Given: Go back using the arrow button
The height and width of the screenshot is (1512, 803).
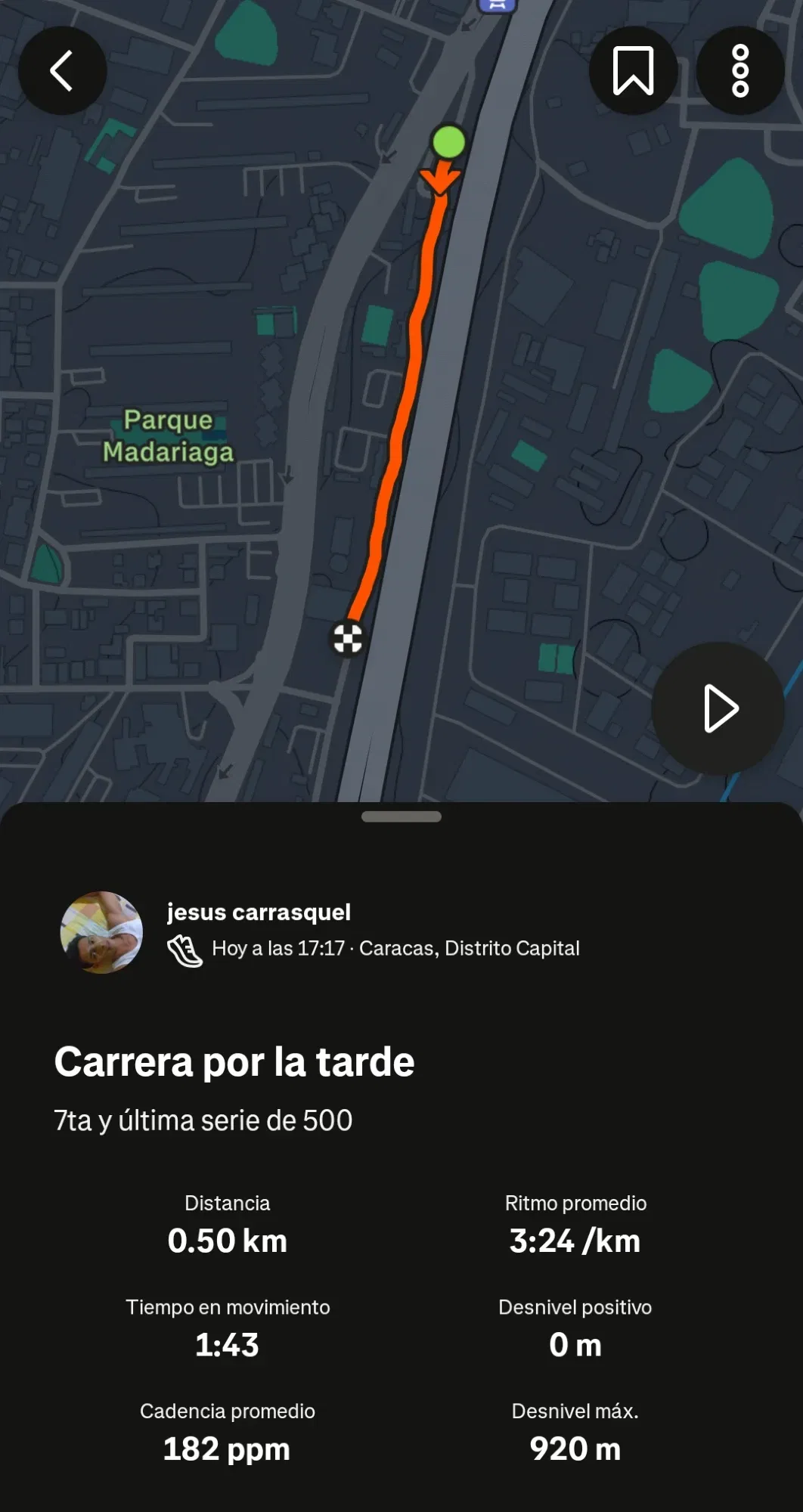Looking at the screenshot, I should click(62, 70).
